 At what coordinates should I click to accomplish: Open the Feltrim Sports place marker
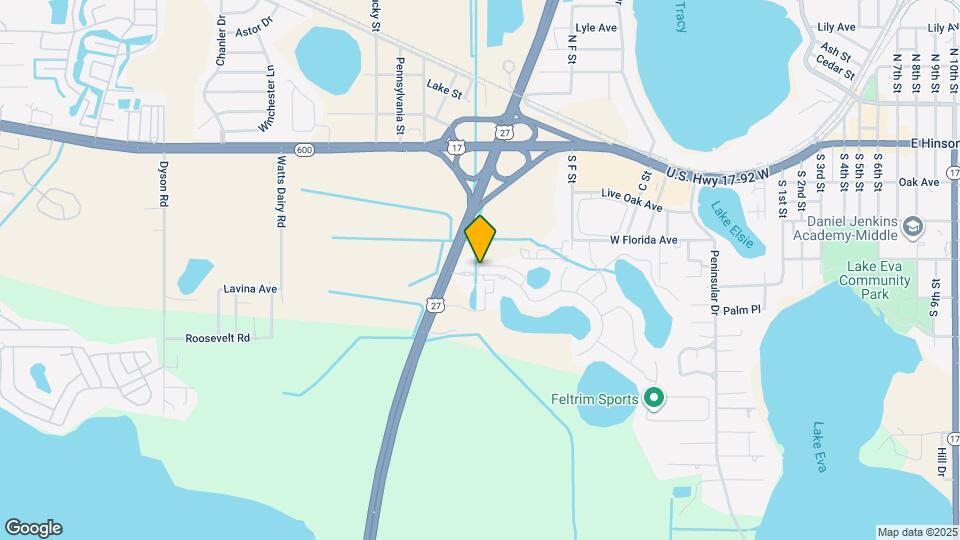(x=654, y=400)
